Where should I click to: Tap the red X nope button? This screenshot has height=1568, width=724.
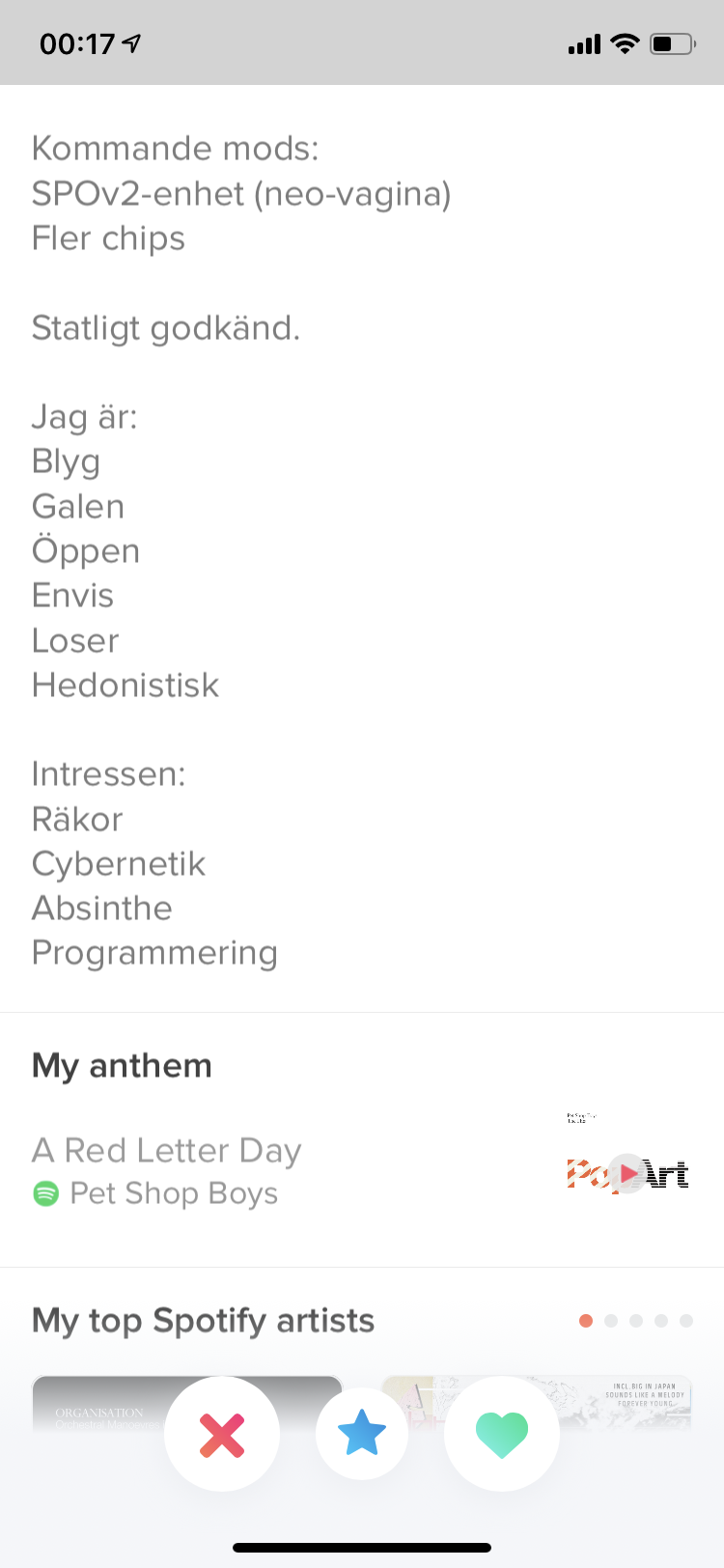pyautogui.click(x=222, y=1434)
